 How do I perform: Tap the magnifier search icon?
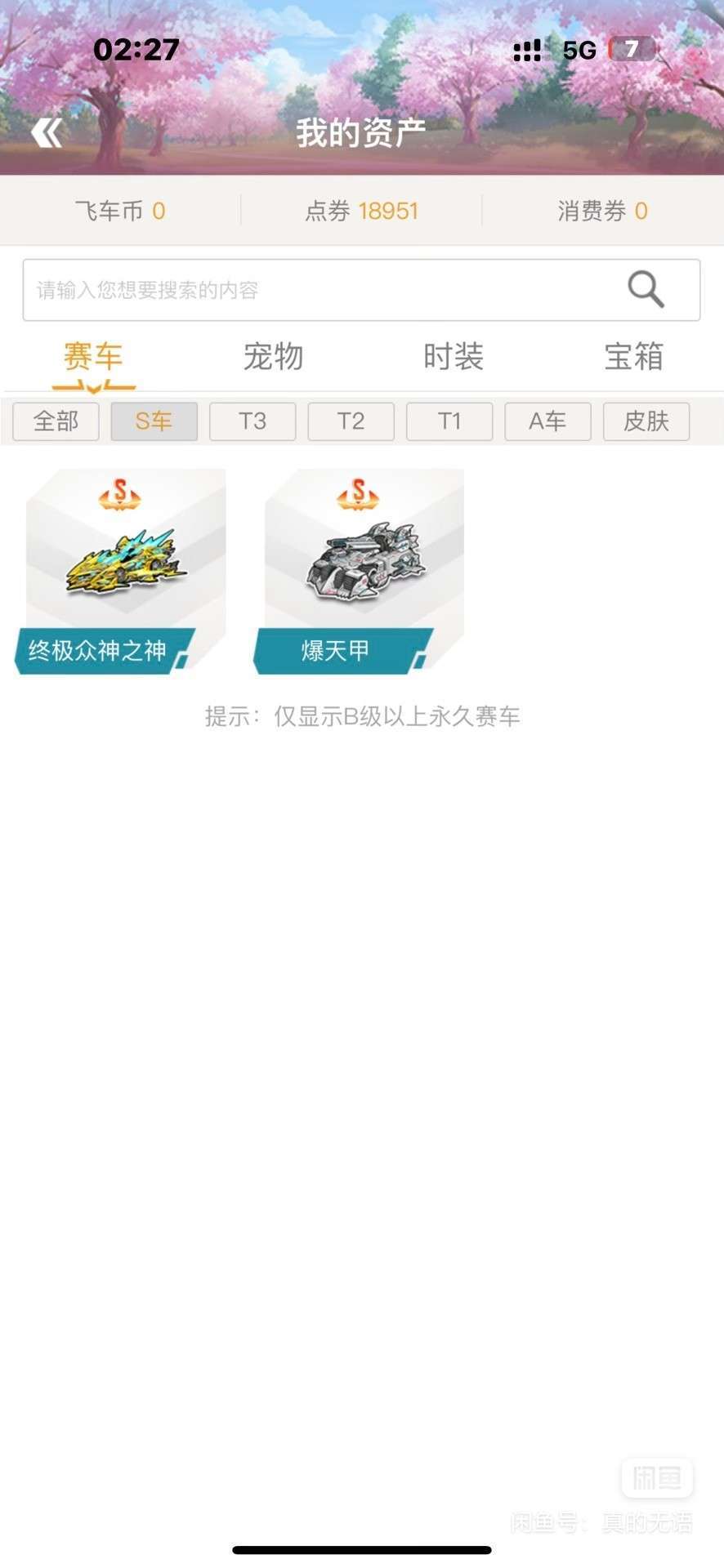coord(646,289)
